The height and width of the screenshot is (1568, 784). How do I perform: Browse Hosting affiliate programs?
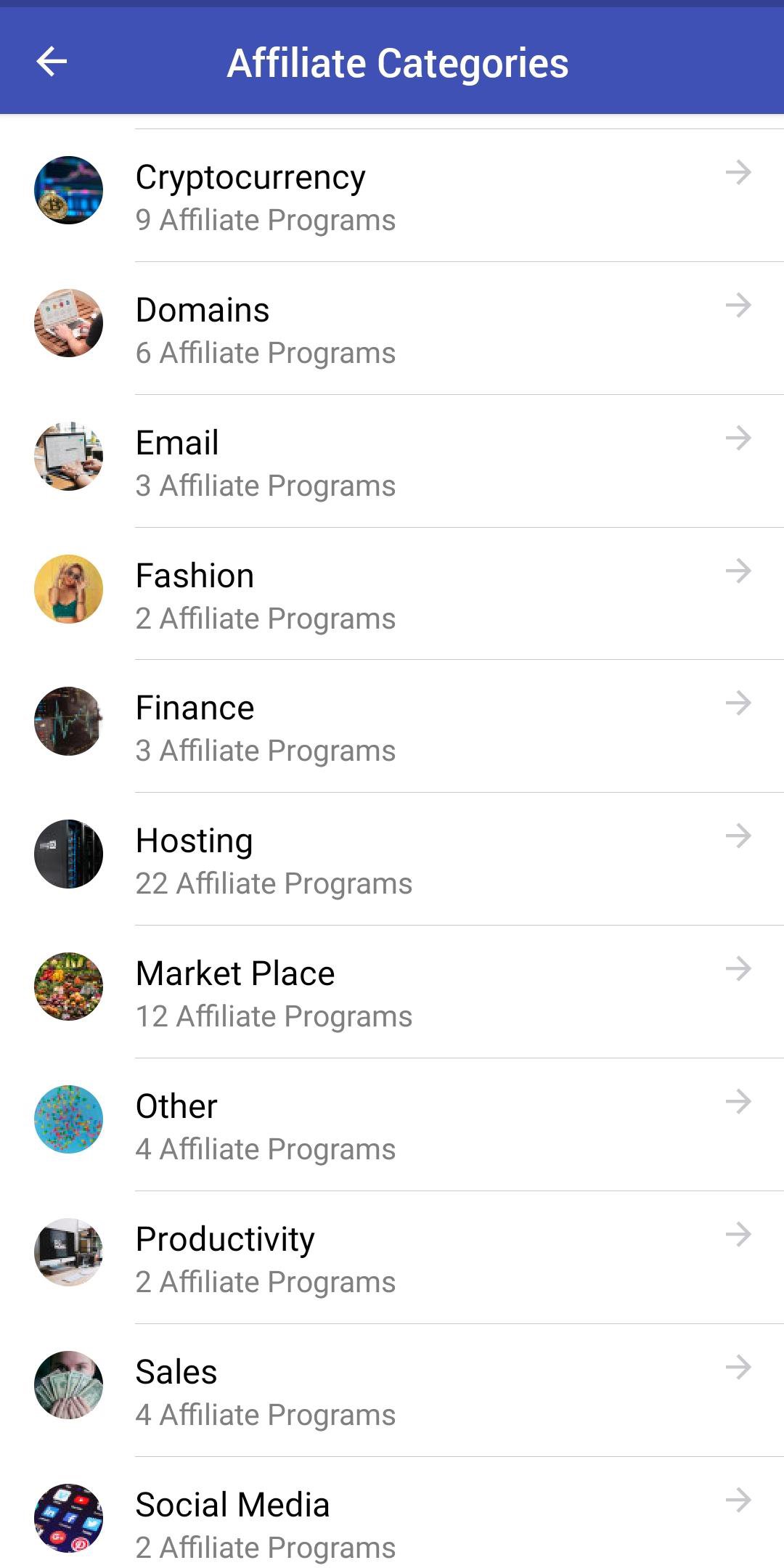click(x=392, y=859)
